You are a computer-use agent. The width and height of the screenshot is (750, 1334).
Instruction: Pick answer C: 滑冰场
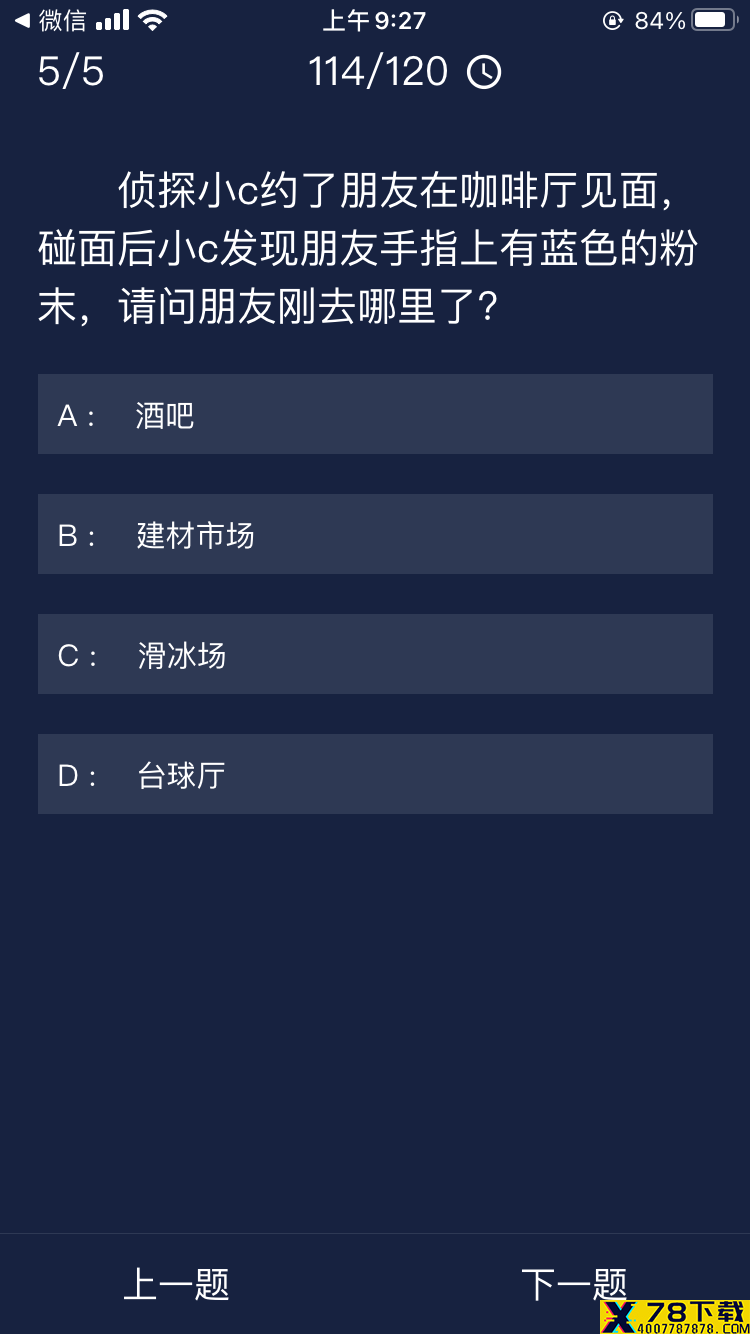coord(375,654)
